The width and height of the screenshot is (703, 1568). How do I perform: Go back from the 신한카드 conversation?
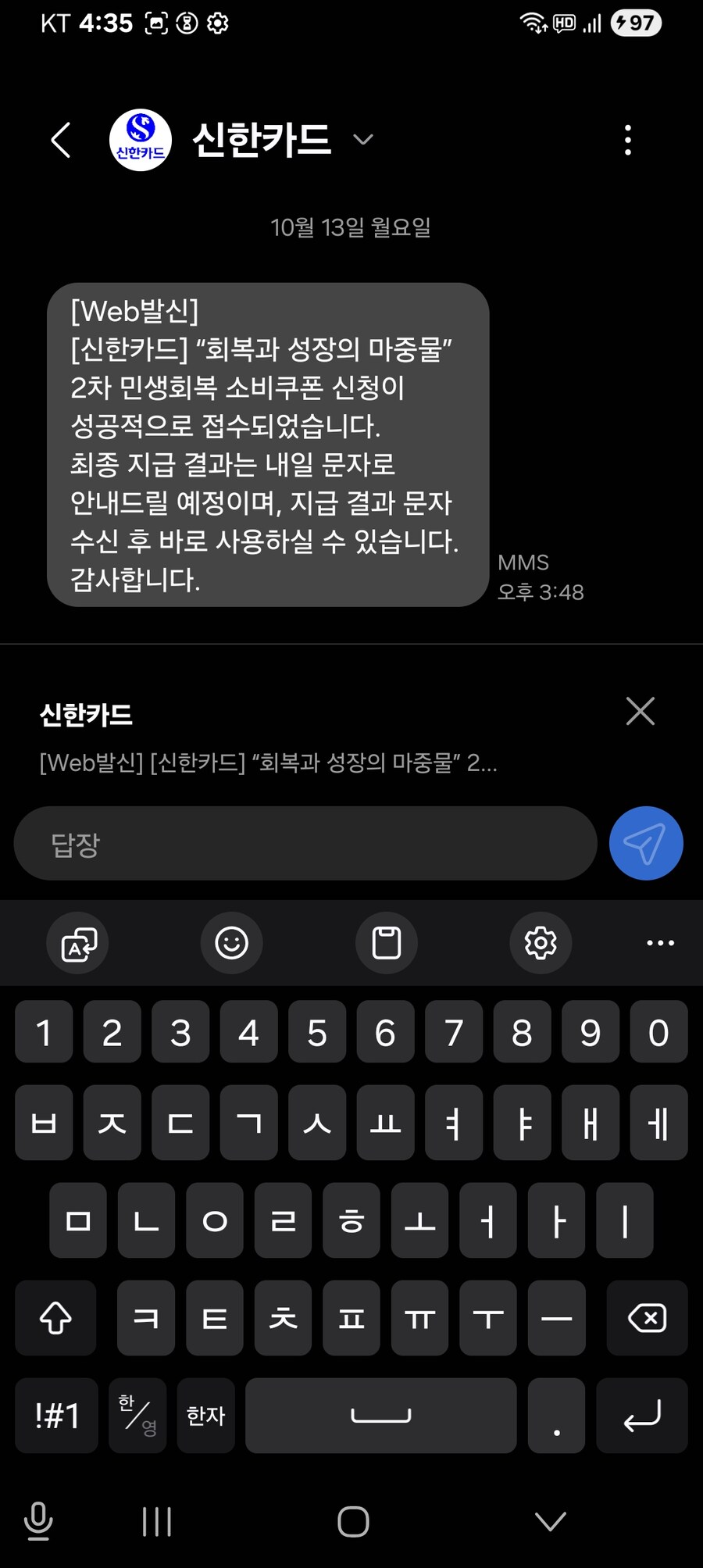61,141
